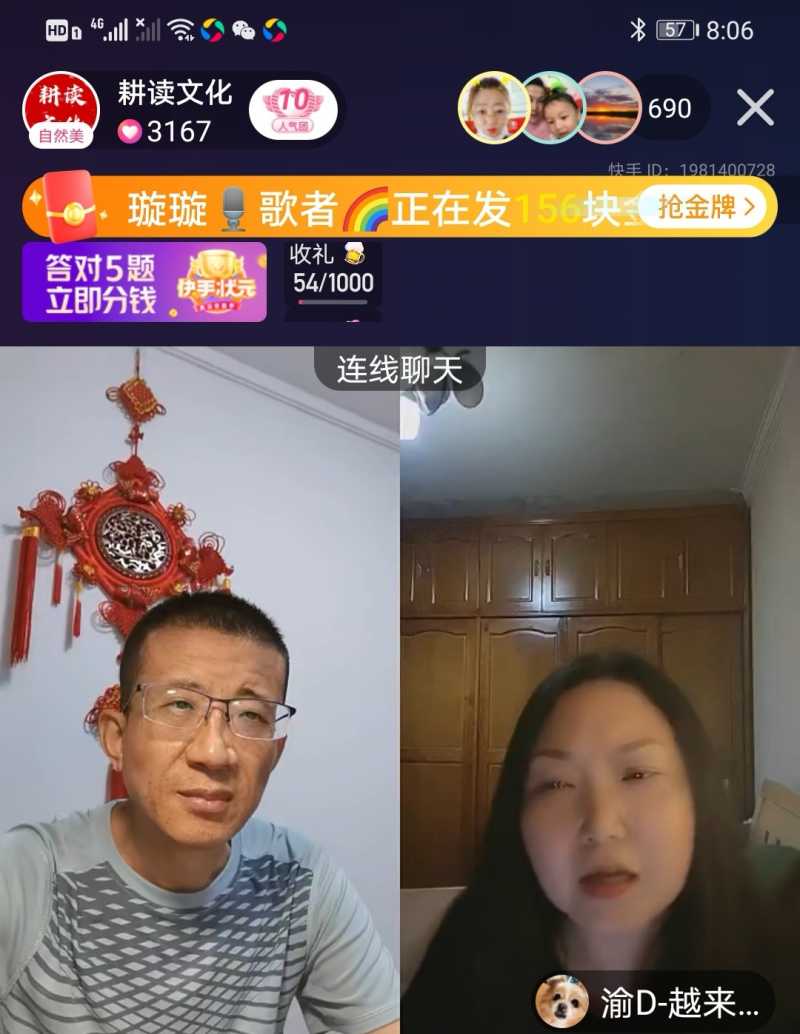View the 690 online viewers list
Screen dimensions: 800x1034
pos(669,108)
